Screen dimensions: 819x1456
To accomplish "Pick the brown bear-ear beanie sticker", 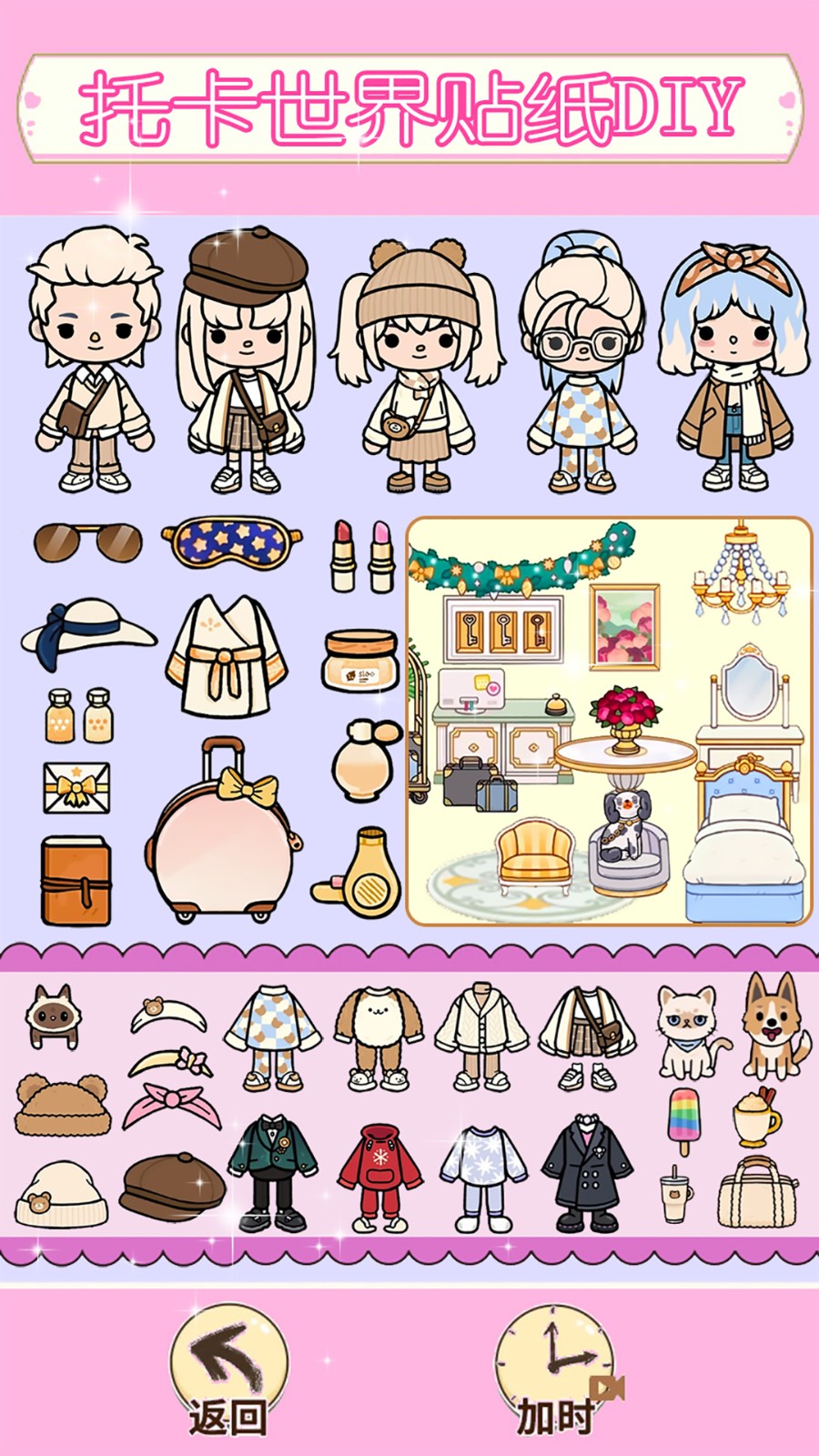I will pyautogui.click(x=62, y=1104).
